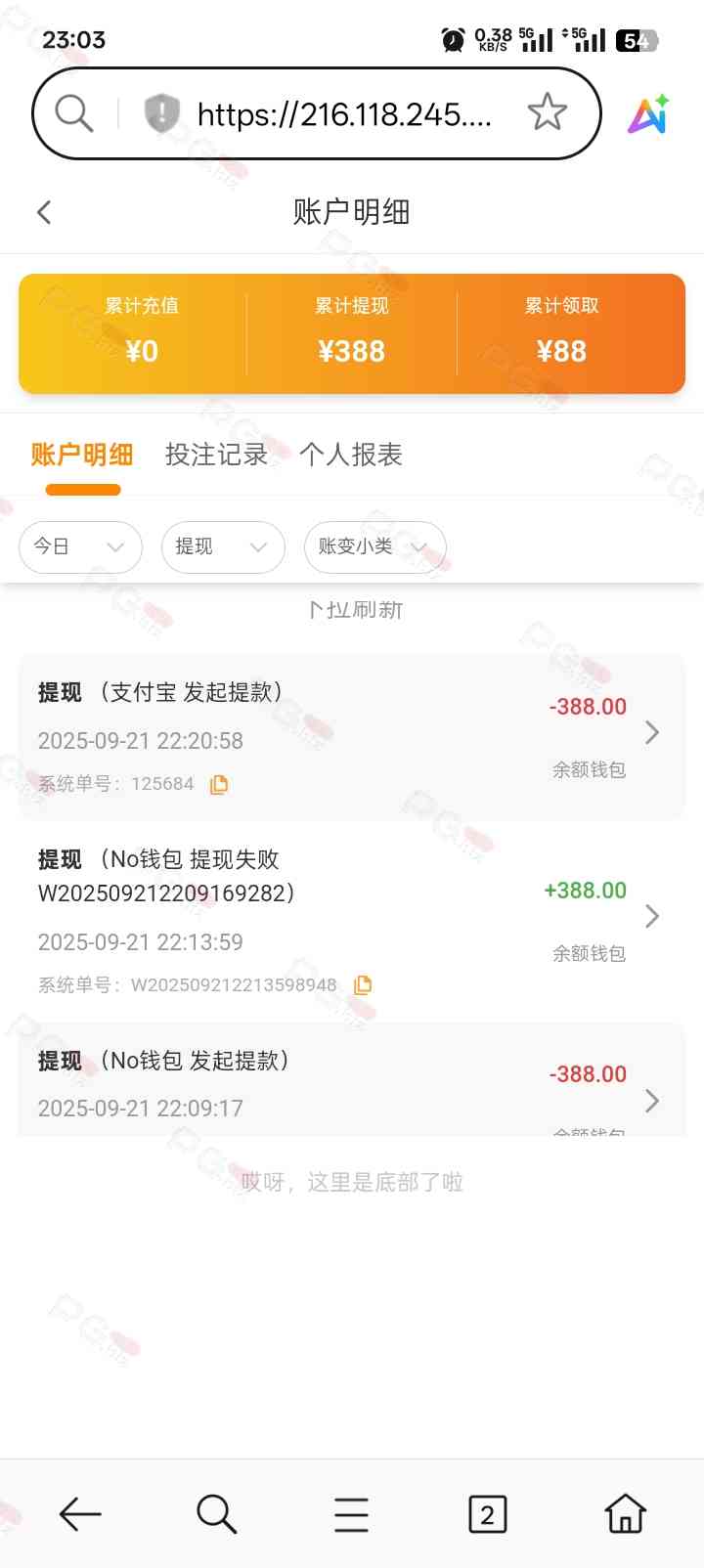Open the 支付宝 发起提款 record
Screen dimensions: 704x1568
click(352, 735)
